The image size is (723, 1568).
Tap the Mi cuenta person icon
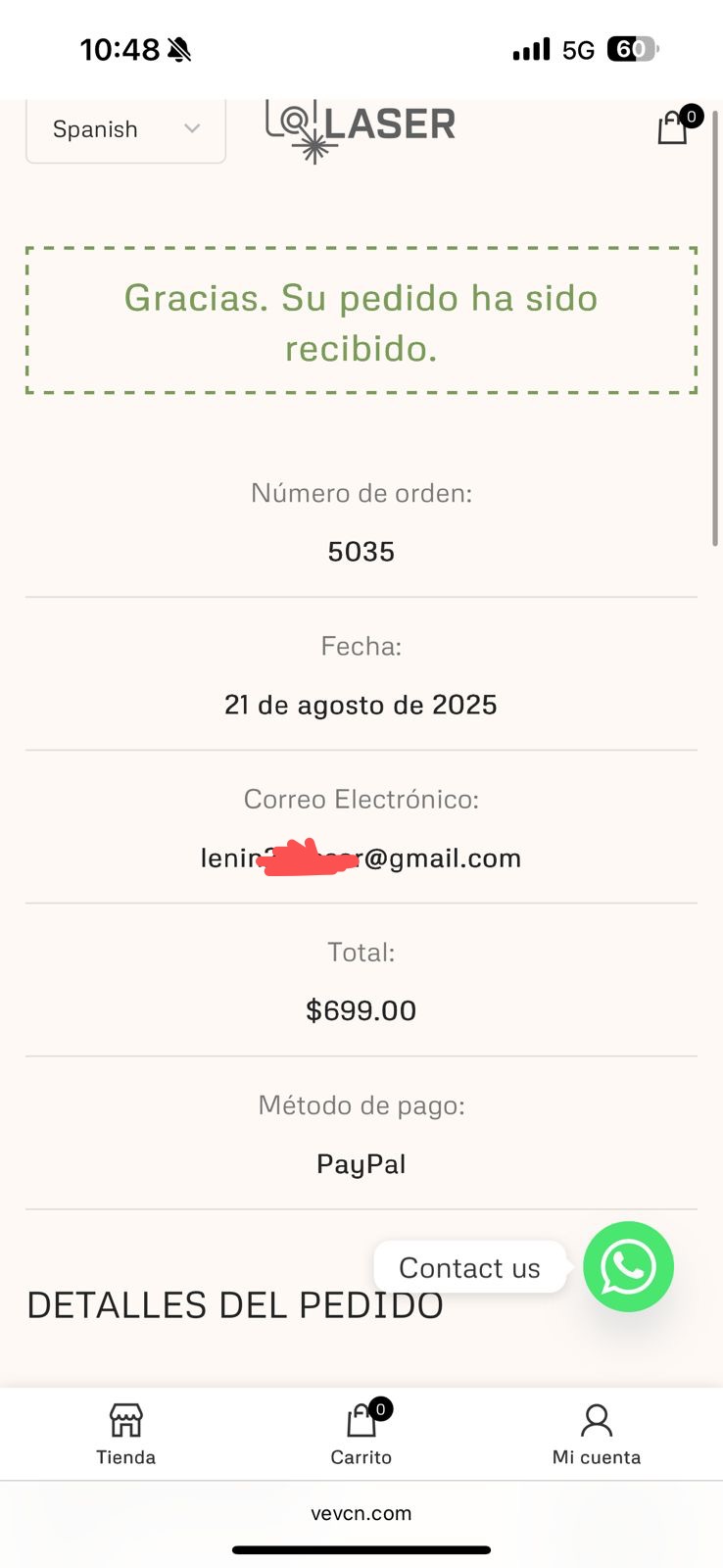click(596, 1419)
